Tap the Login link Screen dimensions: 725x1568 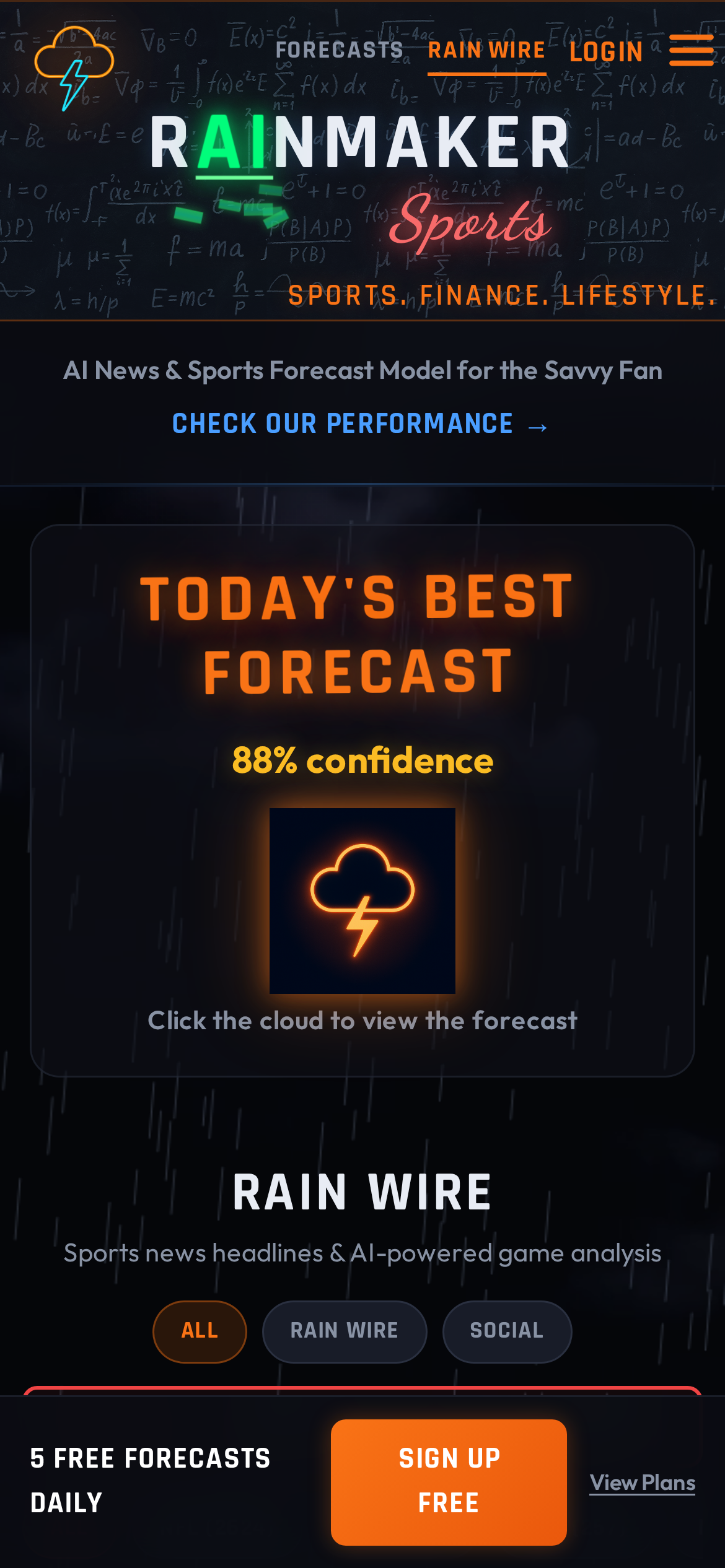tap(606, 52)
